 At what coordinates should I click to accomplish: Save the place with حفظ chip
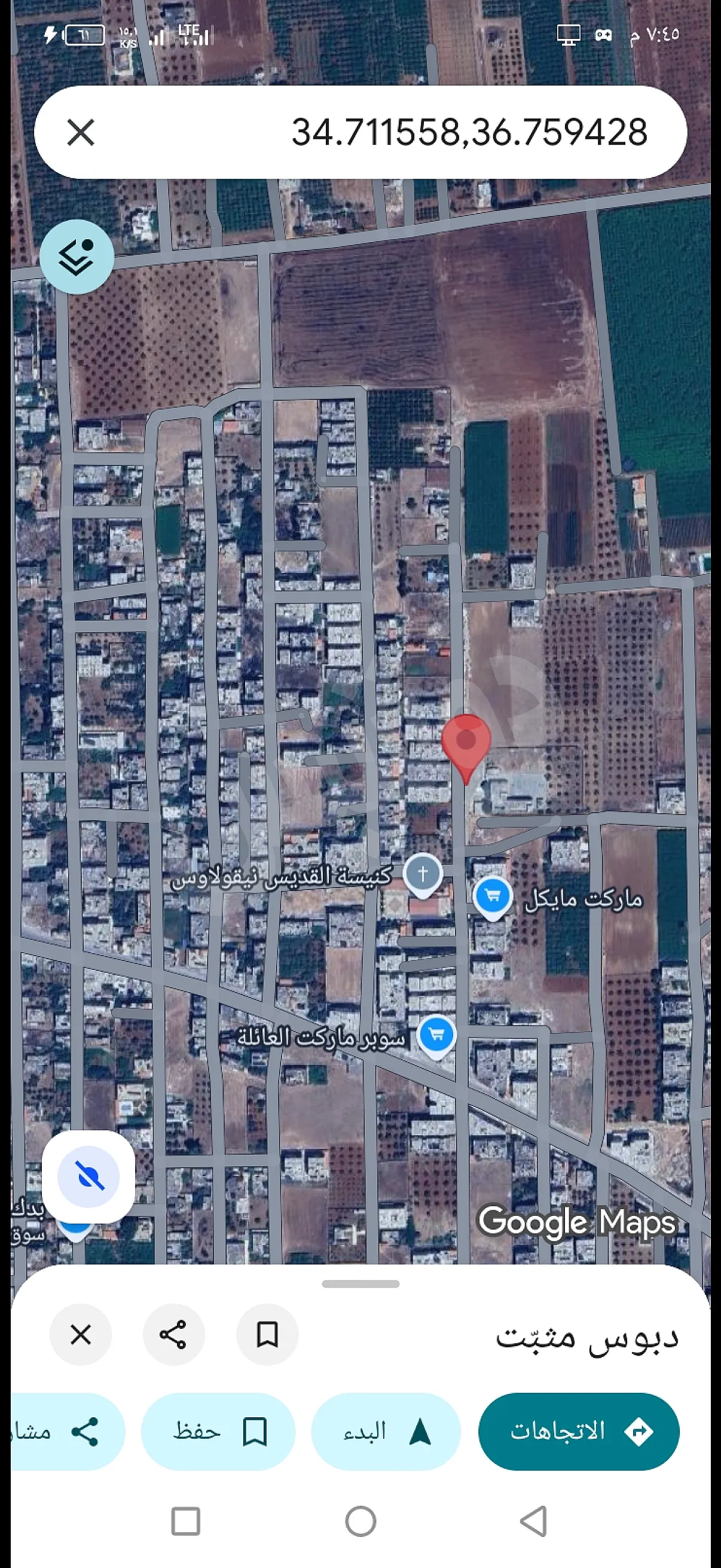pyautogui.click(x=218, y=1431)
